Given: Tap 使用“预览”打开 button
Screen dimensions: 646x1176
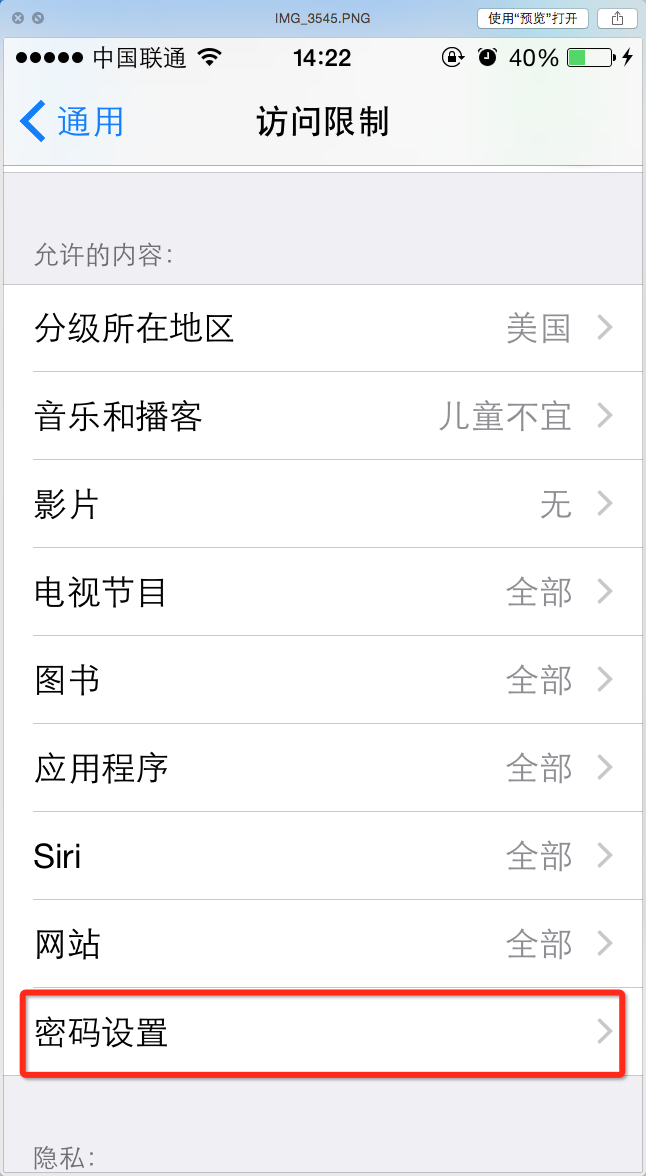Looking at the screenshot, I should click(x=533, y=18).
